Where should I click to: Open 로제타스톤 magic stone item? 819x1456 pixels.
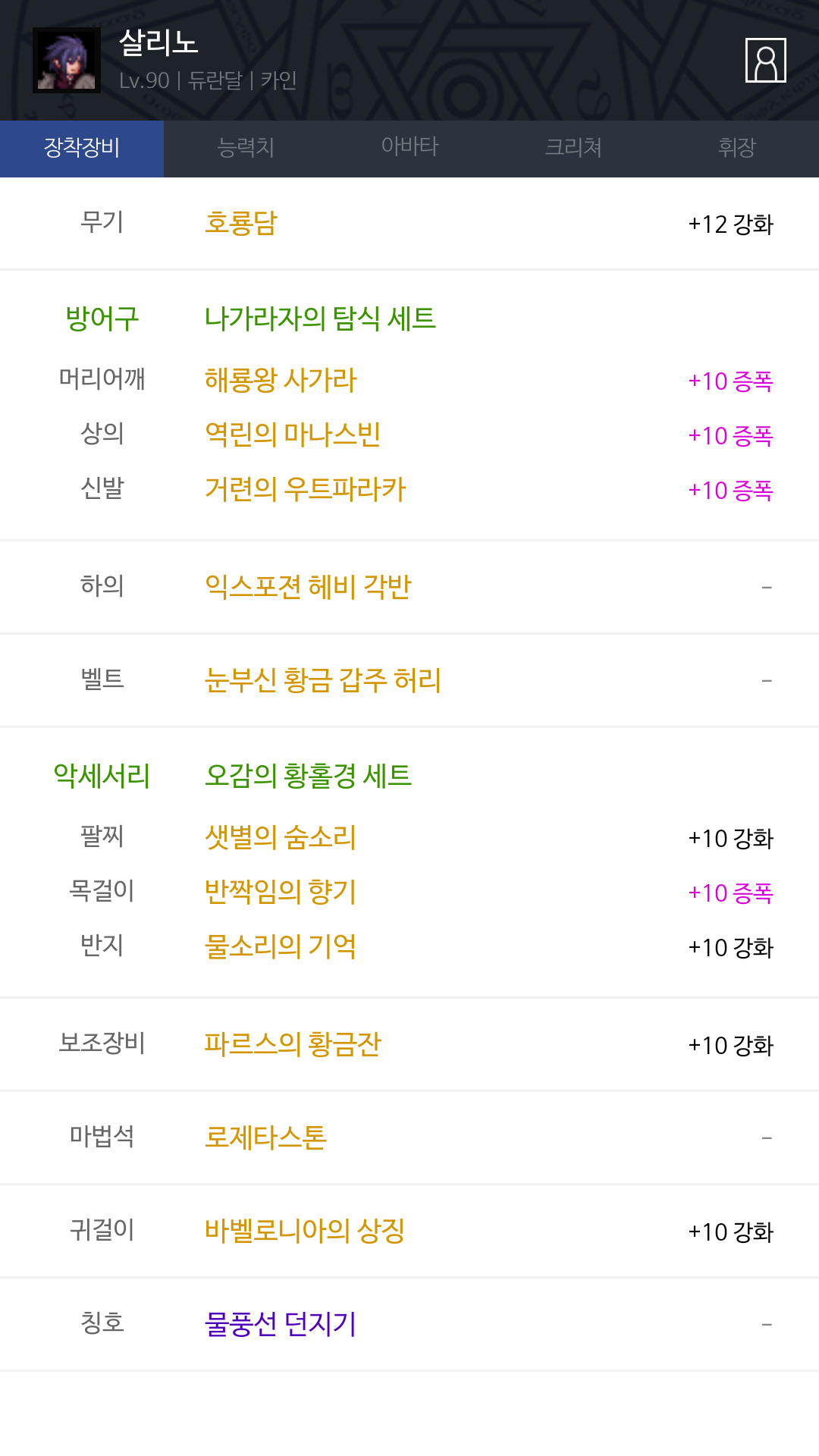(x=265, y=1137)
